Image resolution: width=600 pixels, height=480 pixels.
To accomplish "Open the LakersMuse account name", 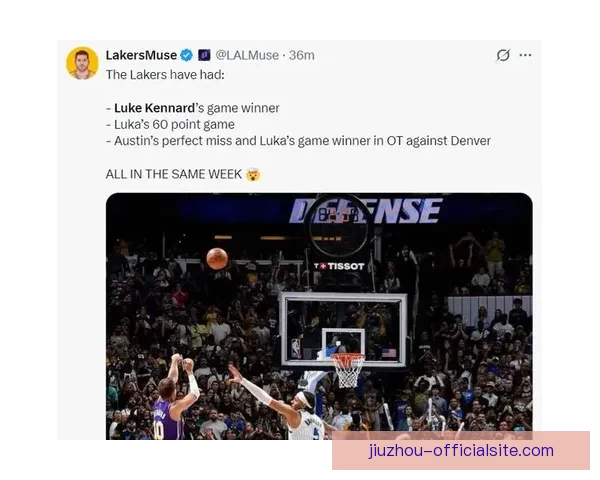I will (x=141, y=55).
